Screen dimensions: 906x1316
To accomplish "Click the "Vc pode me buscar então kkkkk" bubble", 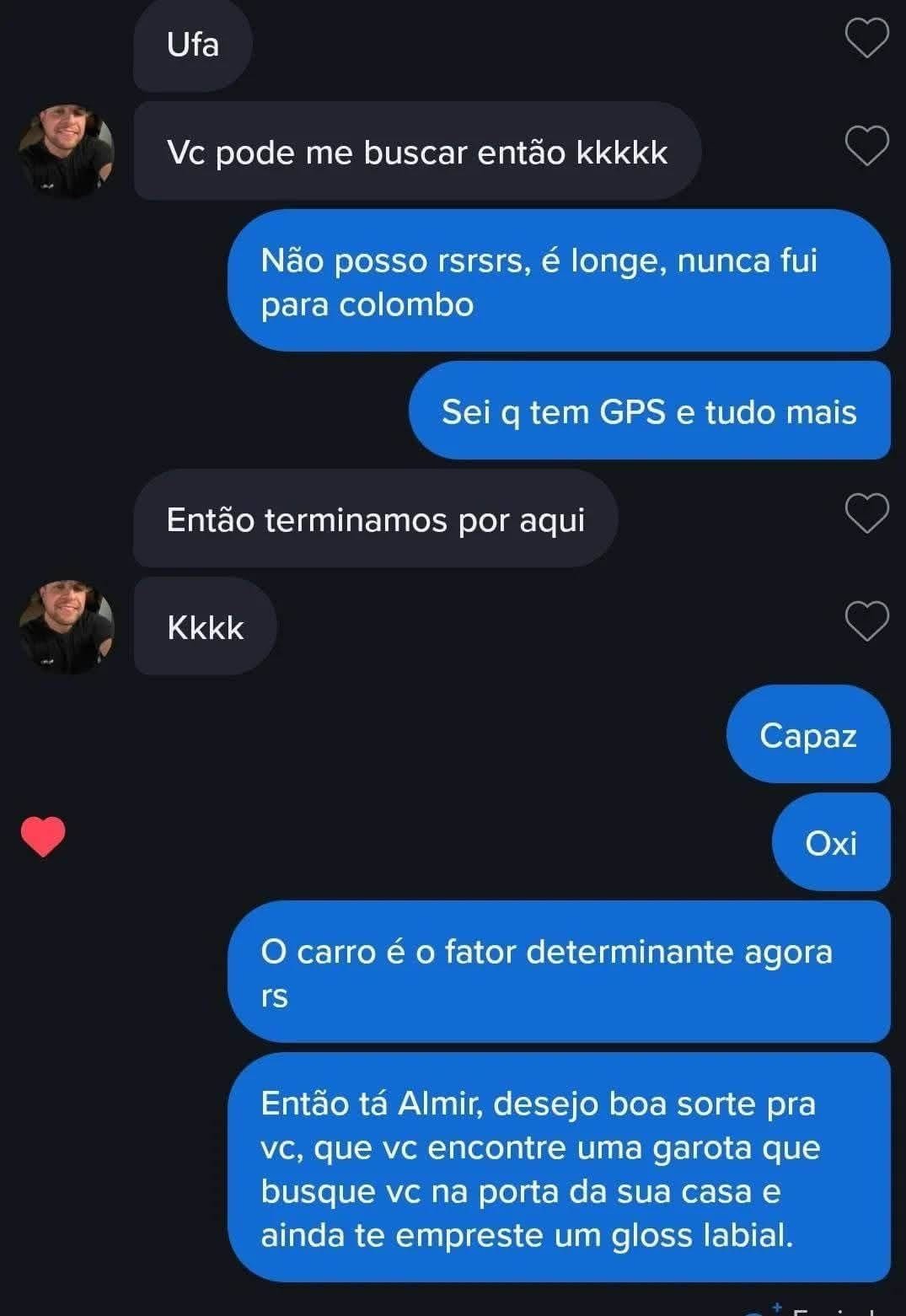I will pos(416,152).
